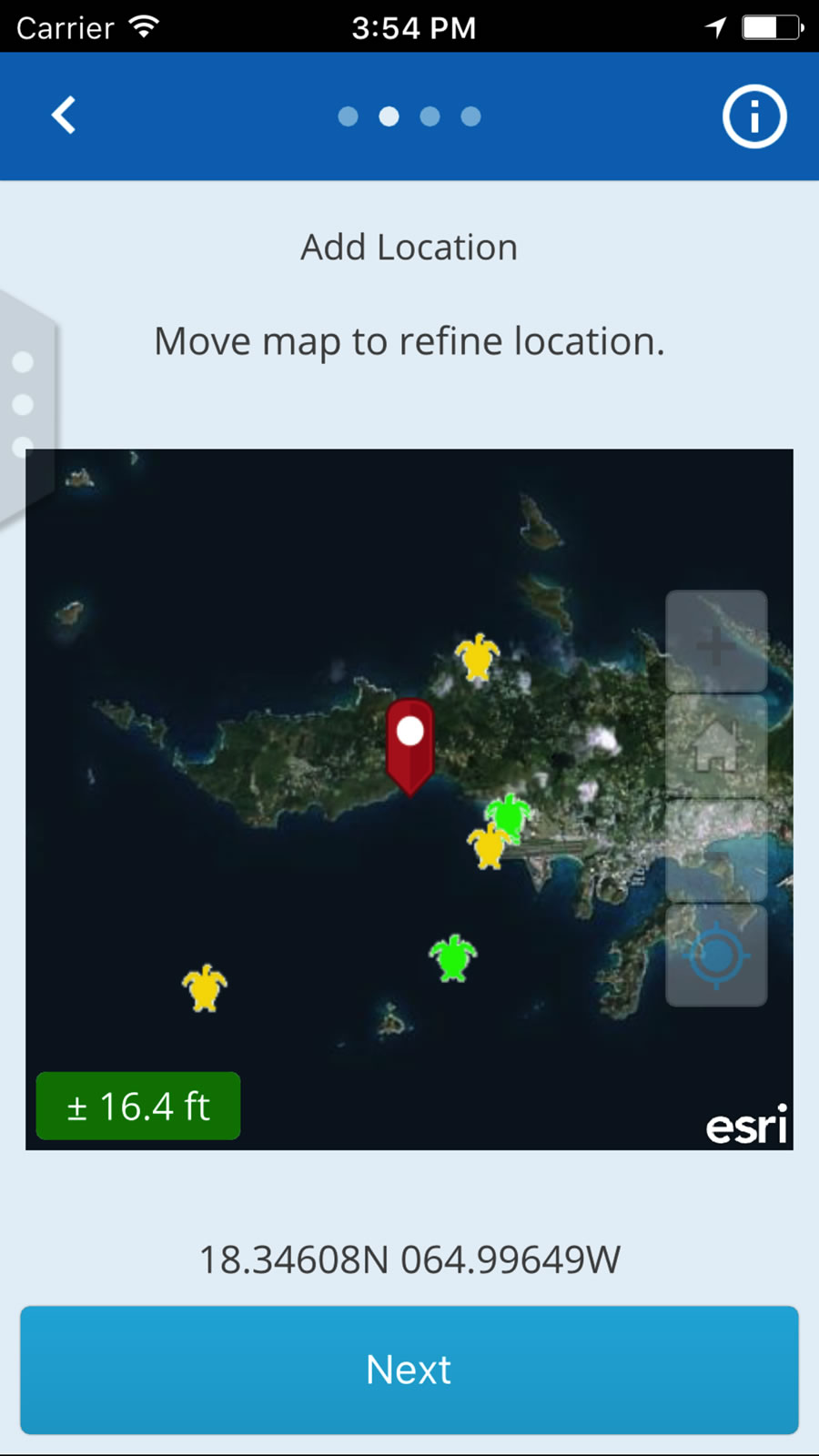Screen dimensions: 819x1456
Task: Tap Next to continue
Action: pos(409,1370)
